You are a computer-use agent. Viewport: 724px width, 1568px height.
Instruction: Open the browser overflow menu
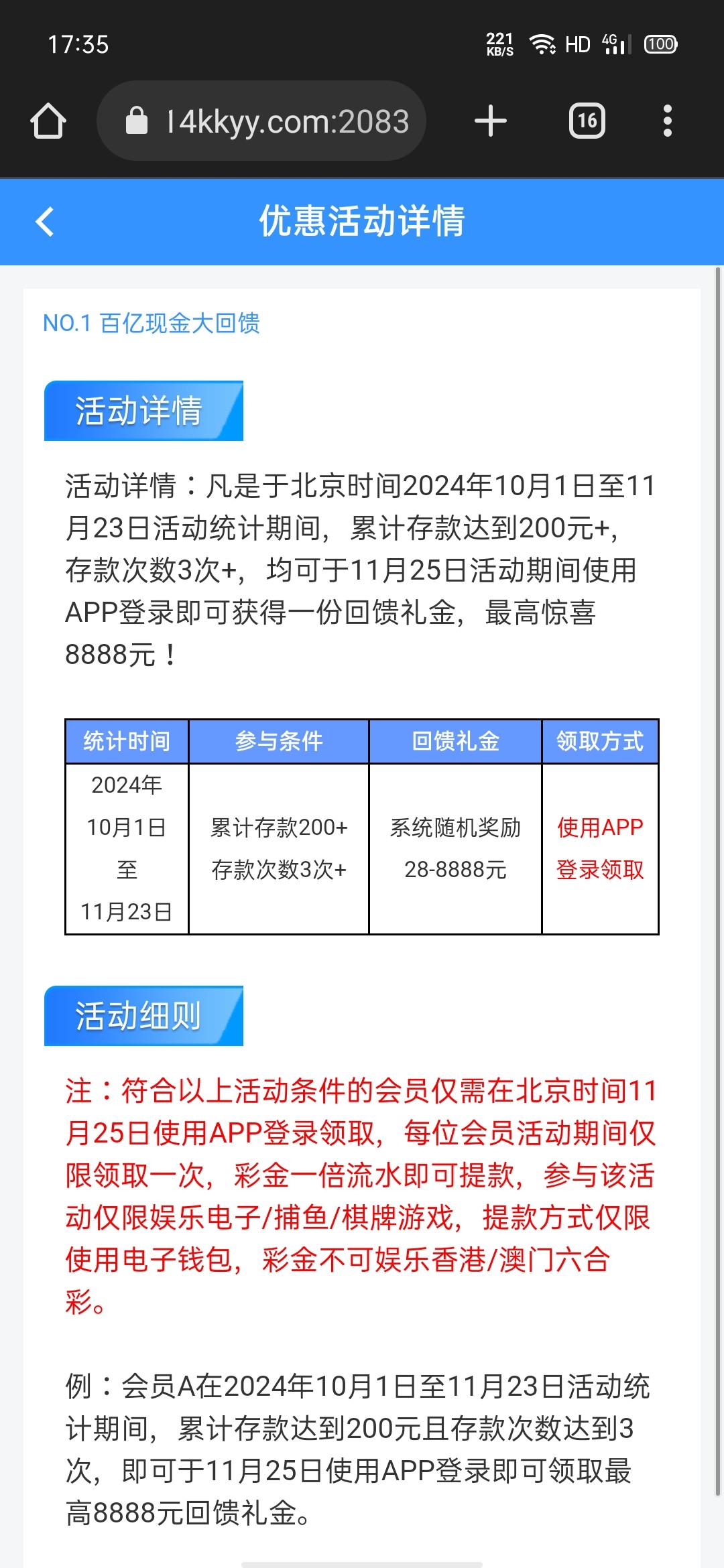tap(667, 121)
